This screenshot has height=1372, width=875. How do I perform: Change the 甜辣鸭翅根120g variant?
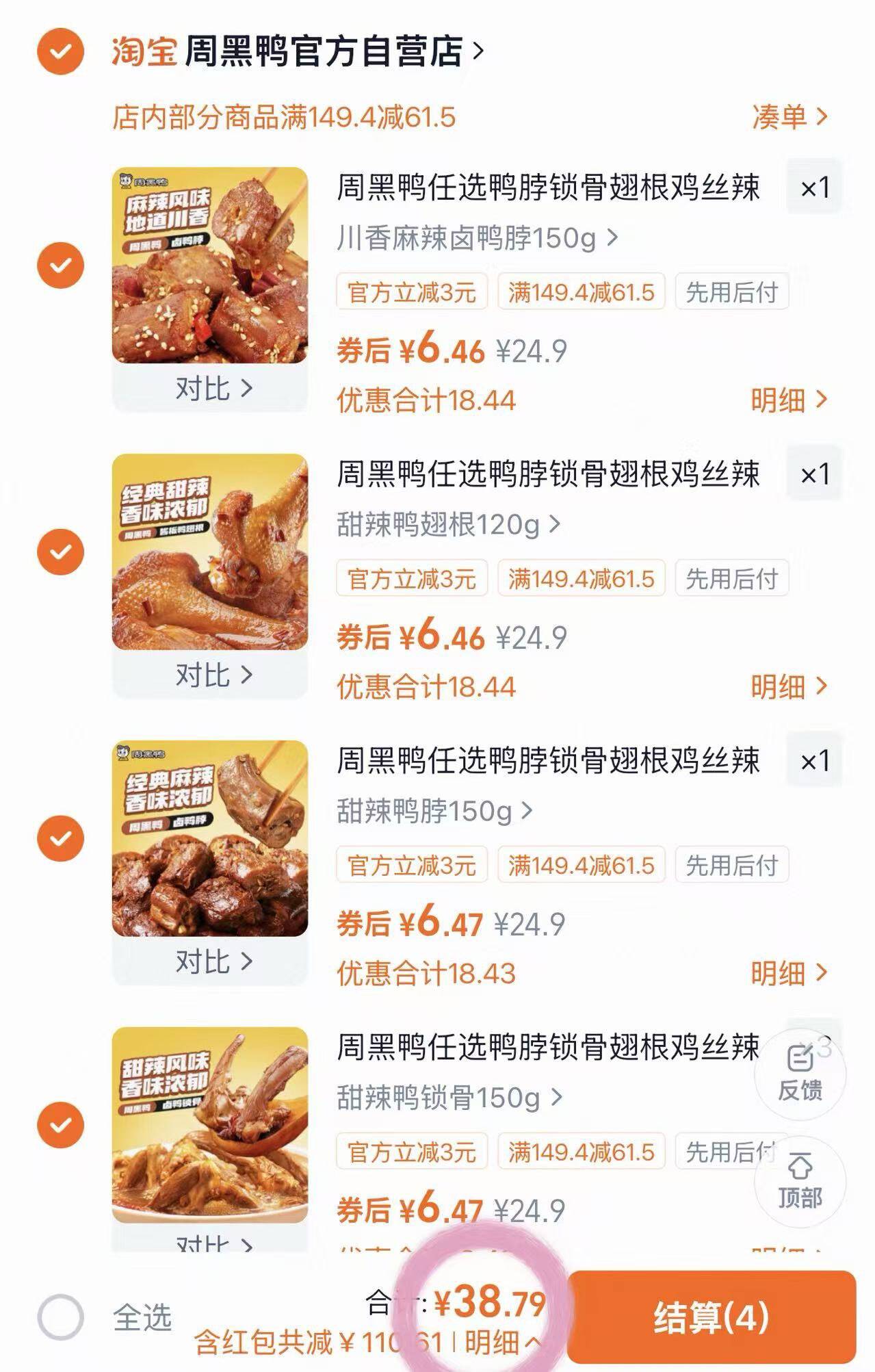click(x=448, y=525)
